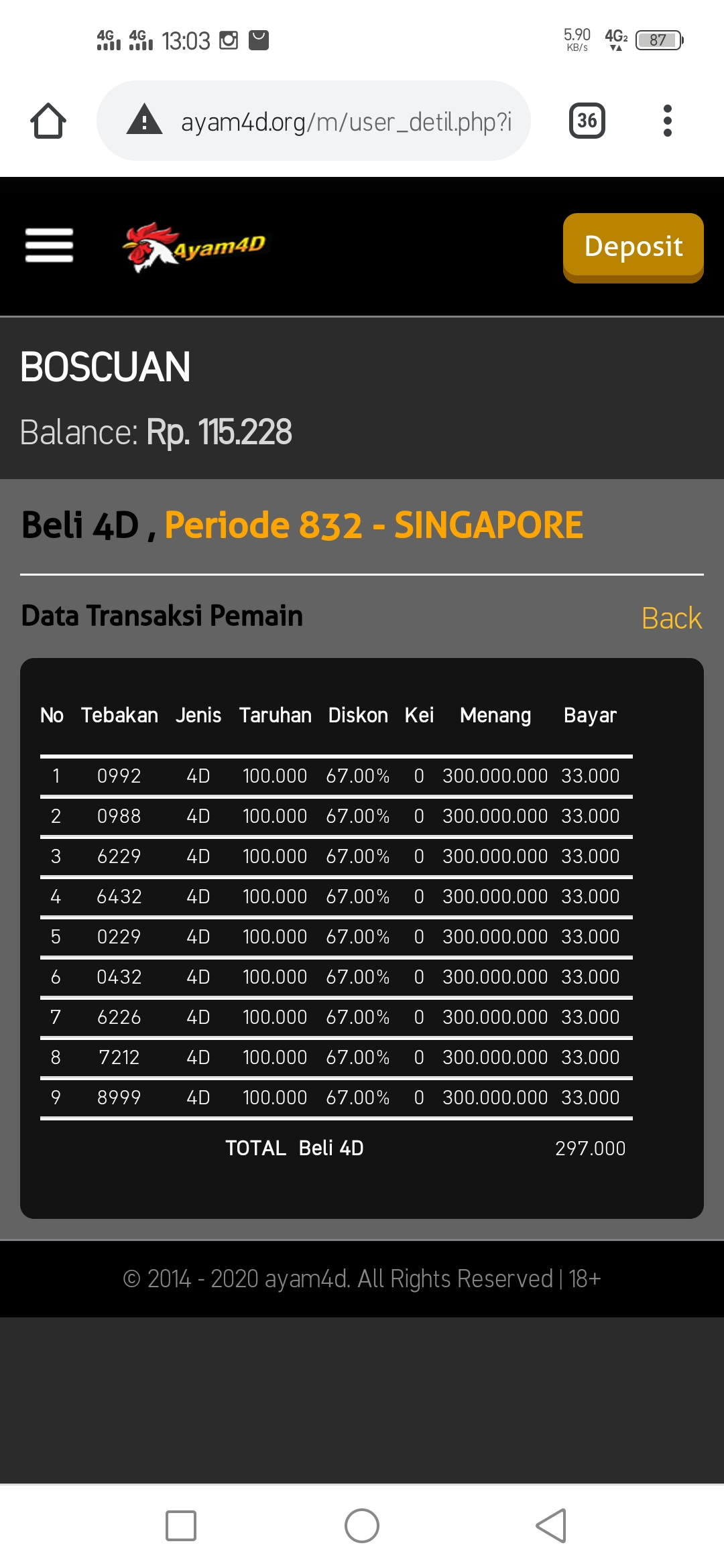
Task: Open the browser tab switcher
Action: click(587, 121)
